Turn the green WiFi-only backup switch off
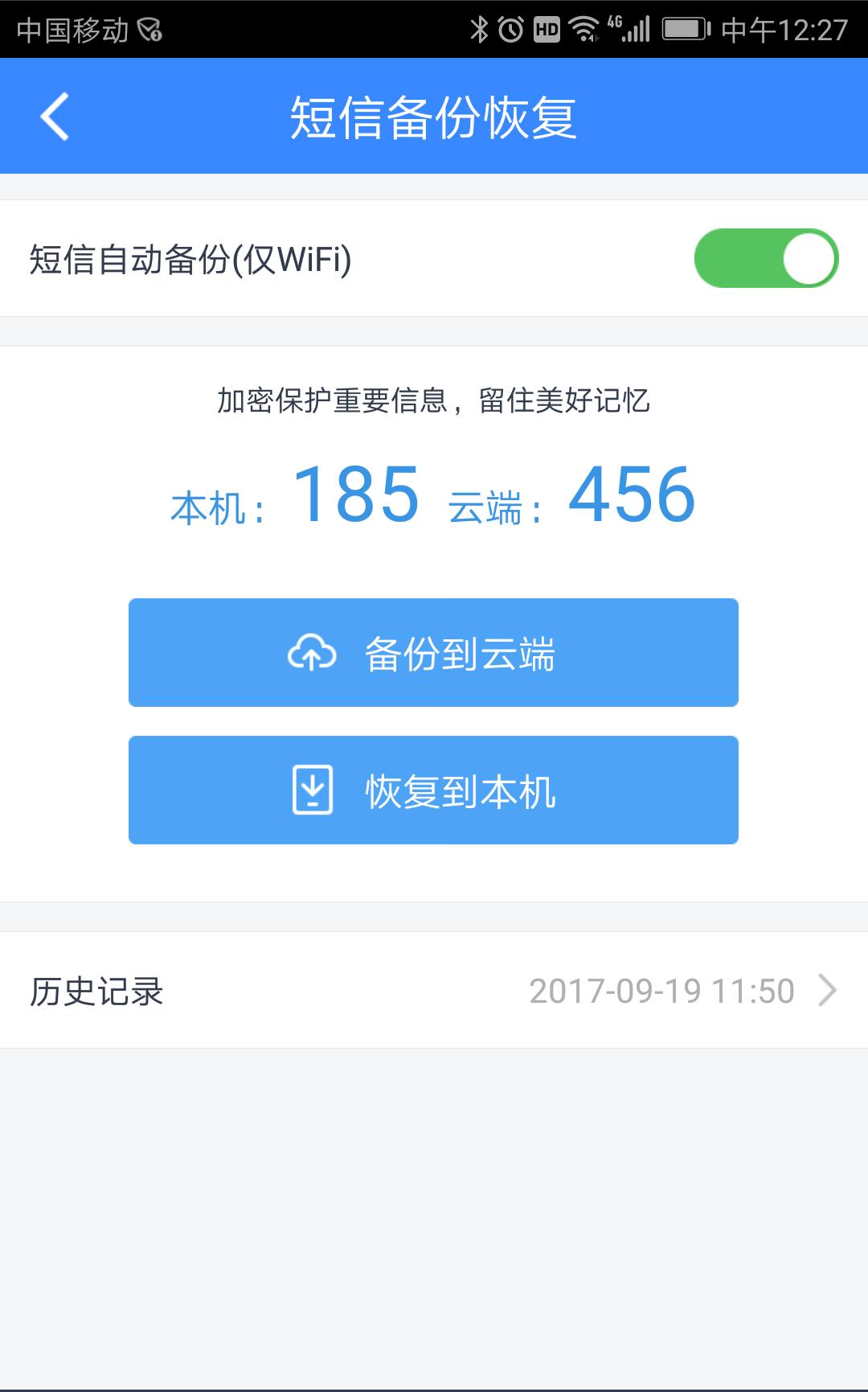Screen dimensions: 868x1392 point(764,260)
